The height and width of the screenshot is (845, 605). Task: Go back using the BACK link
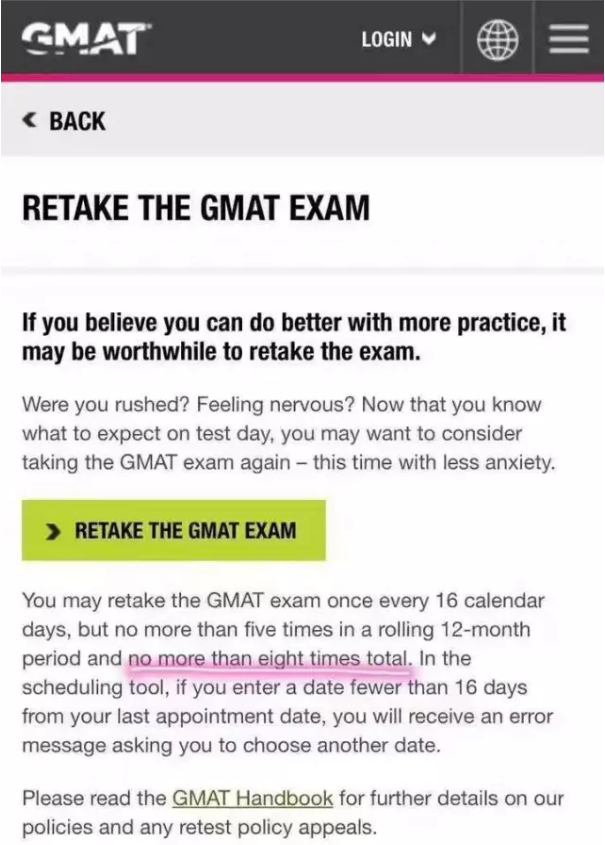(64, 121)
